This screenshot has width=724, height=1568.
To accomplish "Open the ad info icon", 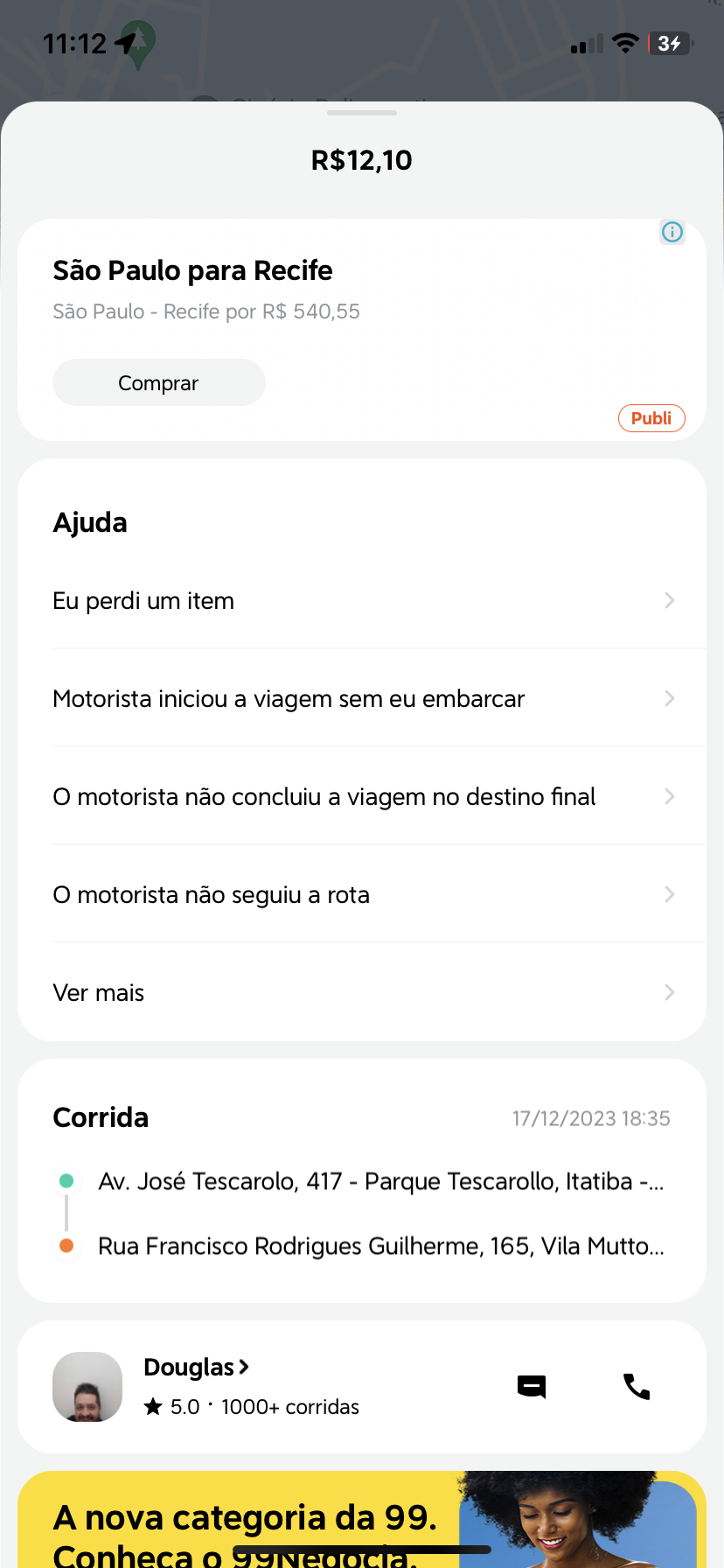I will [x=672, y=232].
